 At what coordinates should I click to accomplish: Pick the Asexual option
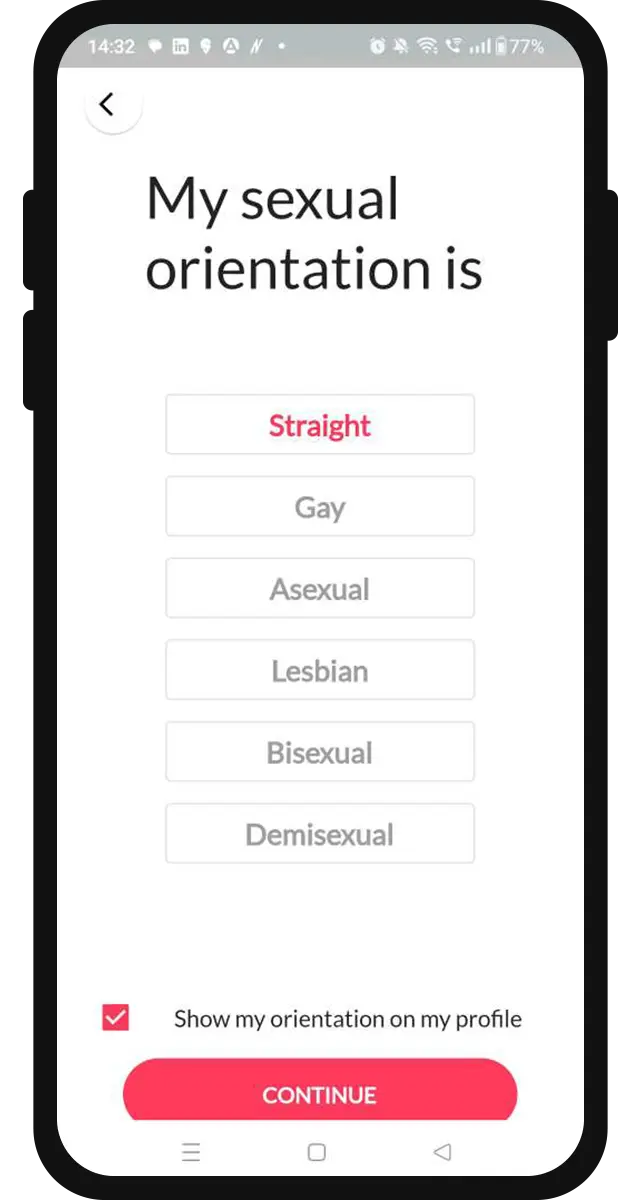[x=320, y=589]
